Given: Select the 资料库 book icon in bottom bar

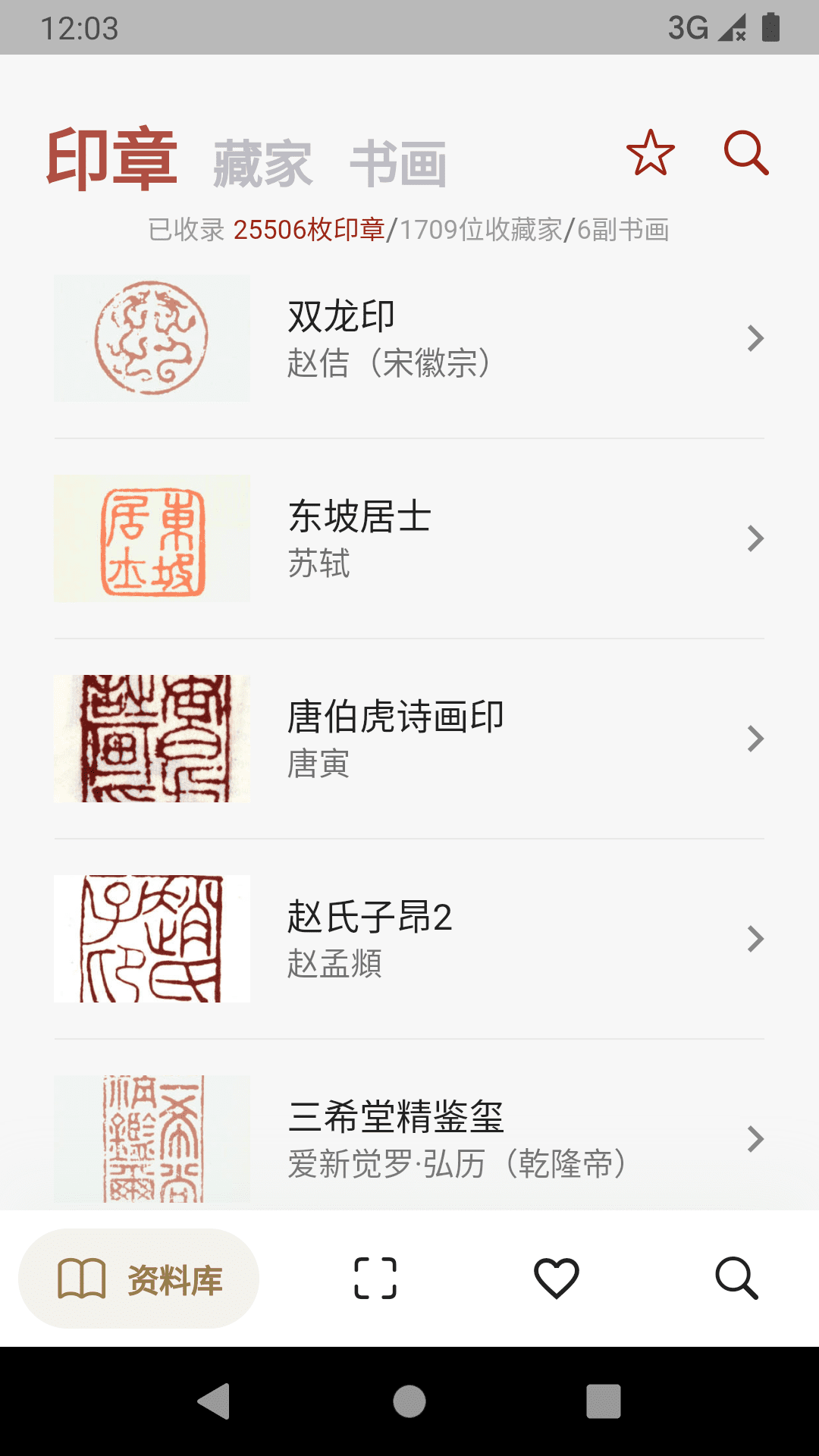Looking at the screenshot, I should [x=140, y=1277].
